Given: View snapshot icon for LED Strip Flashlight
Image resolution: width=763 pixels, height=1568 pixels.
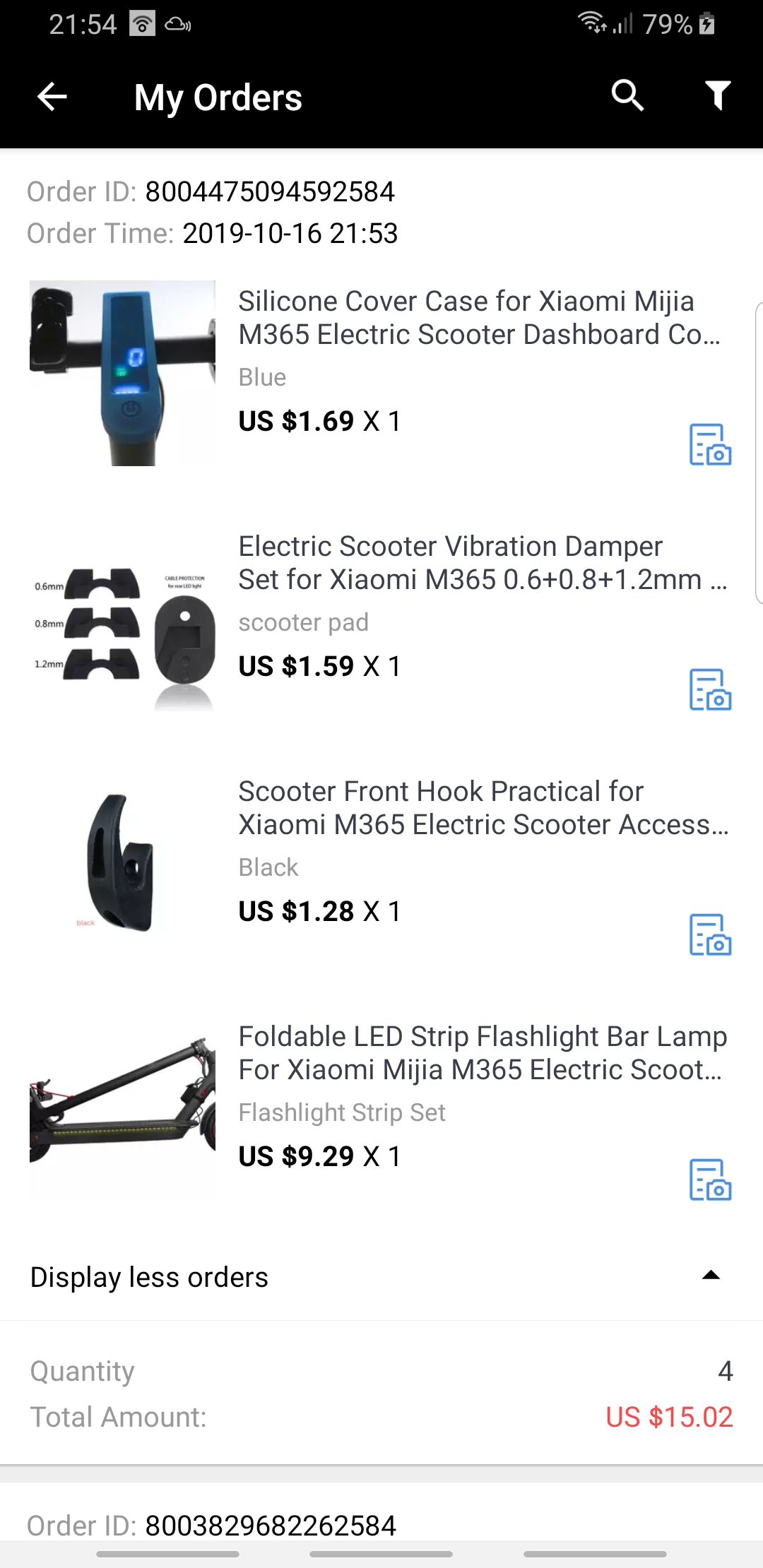Looking at the screenshot, I should tap(709, 1180).
